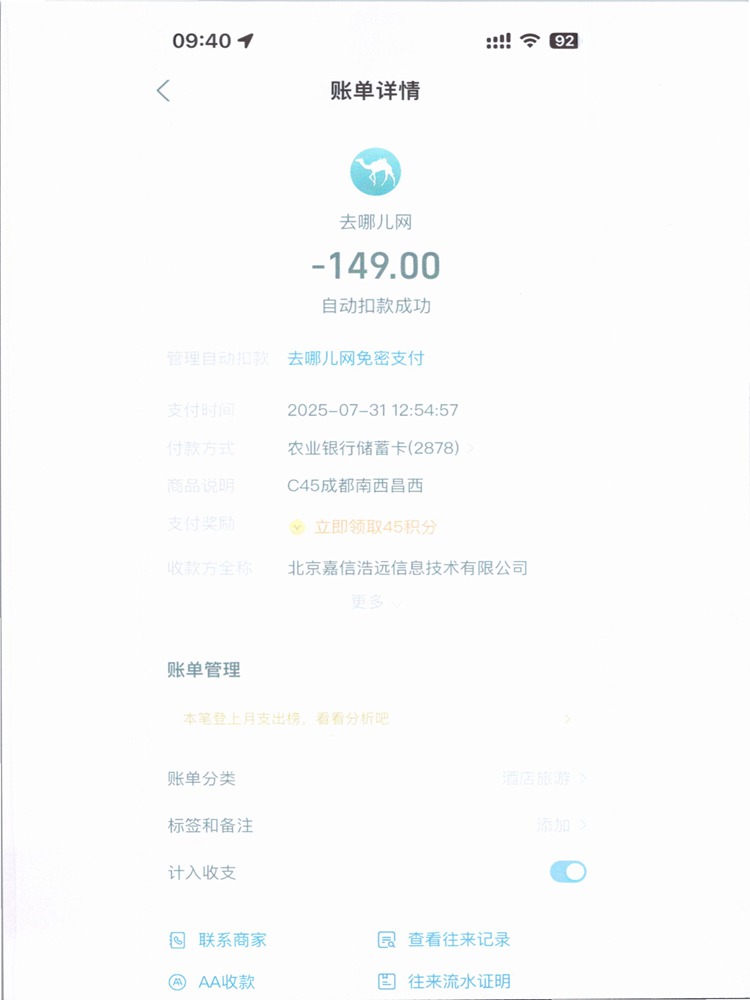The image size is (750, 1000).
Task: Open 去哪儿网免密支付 auto-deduction management
Action: (355, 358)
